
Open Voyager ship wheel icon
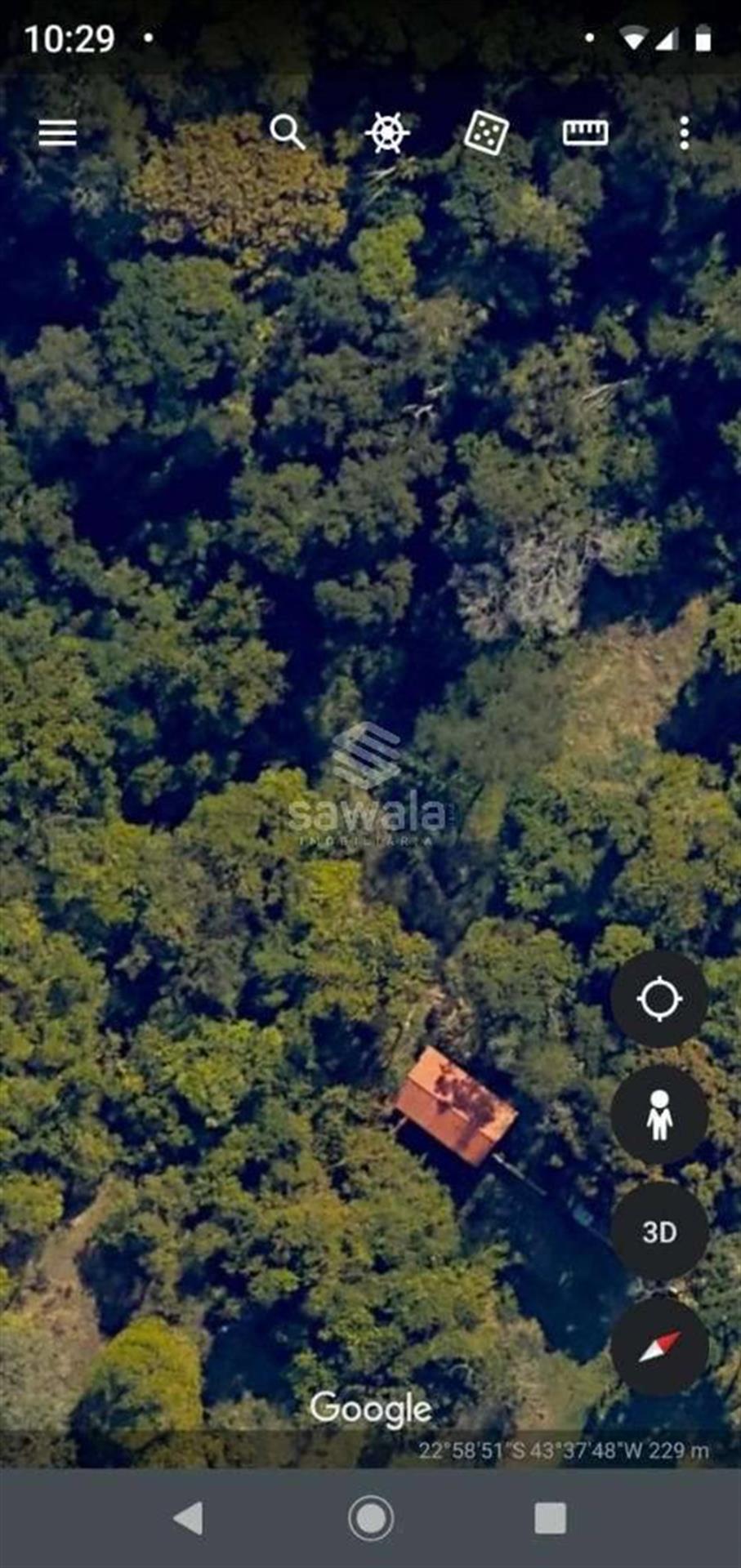387,132
